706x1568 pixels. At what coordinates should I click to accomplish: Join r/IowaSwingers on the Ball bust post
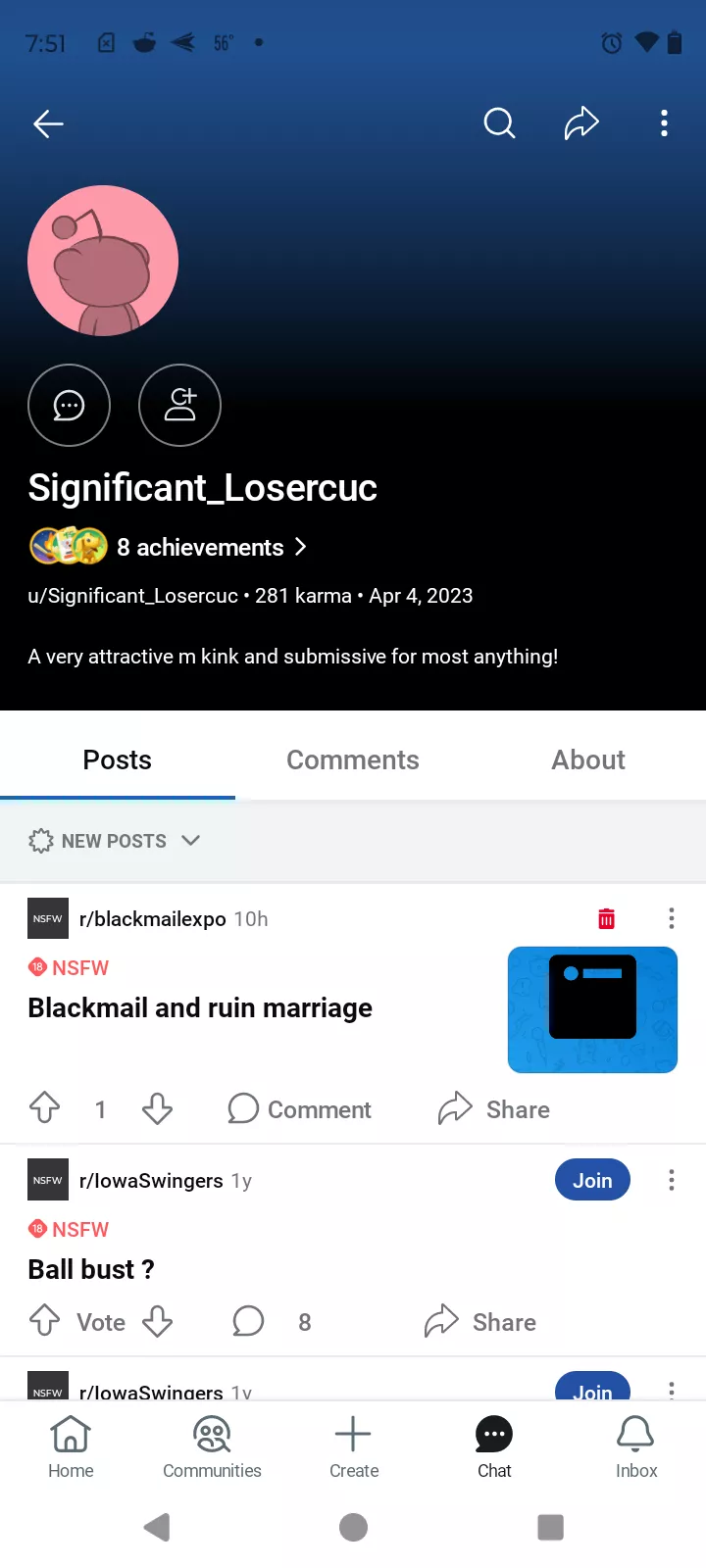592,1180
